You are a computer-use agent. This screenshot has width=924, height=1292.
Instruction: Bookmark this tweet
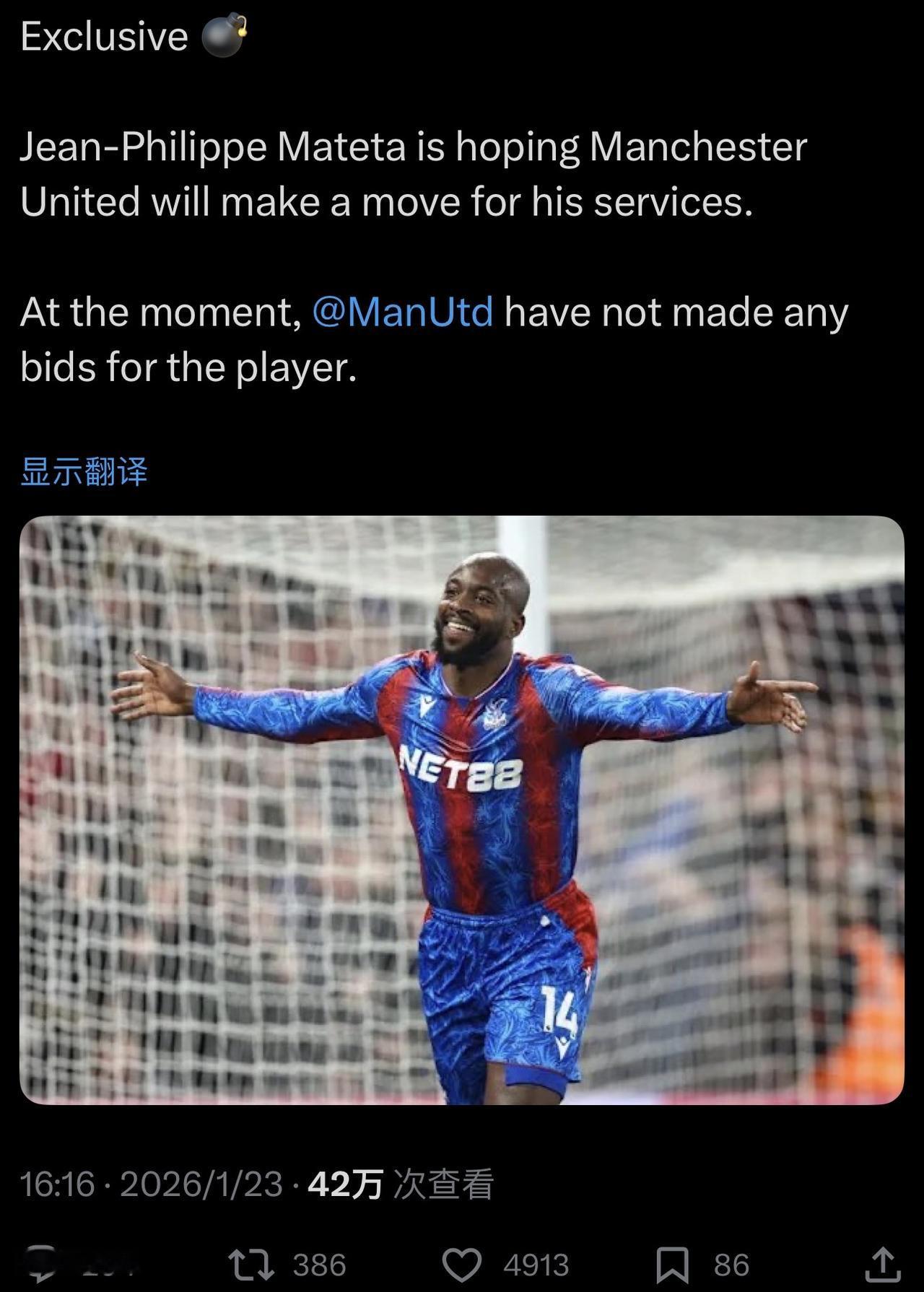[671, 1265]
